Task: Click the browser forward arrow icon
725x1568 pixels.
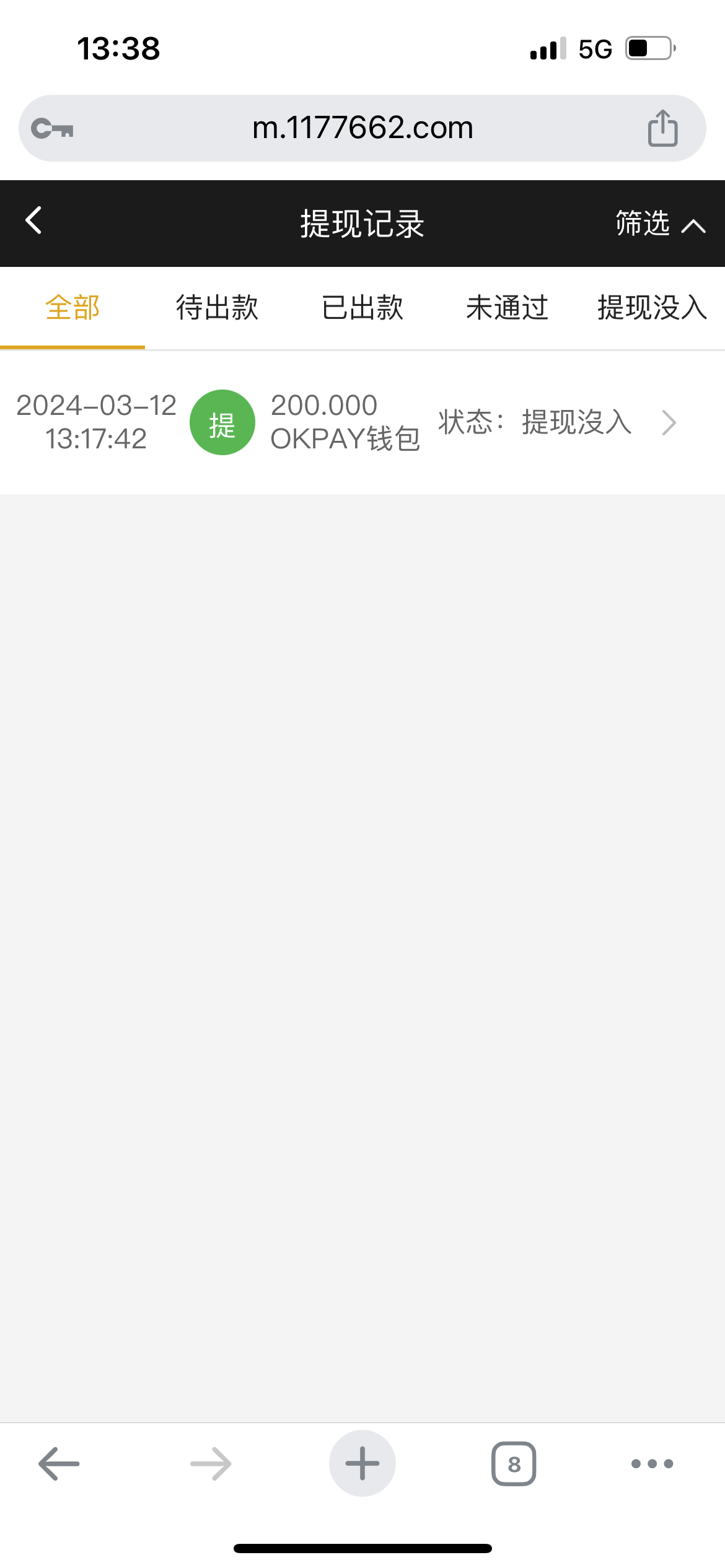Action: (x=210, y=1463)
